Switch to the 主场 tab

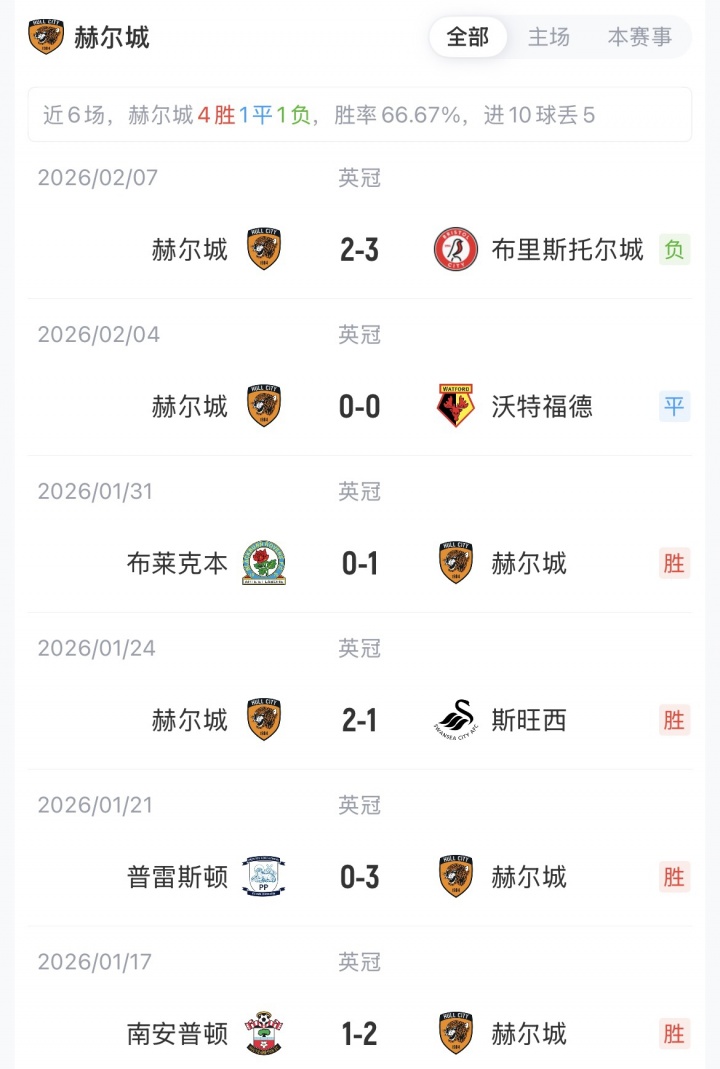pyautogui.click(x=549, y=37)
